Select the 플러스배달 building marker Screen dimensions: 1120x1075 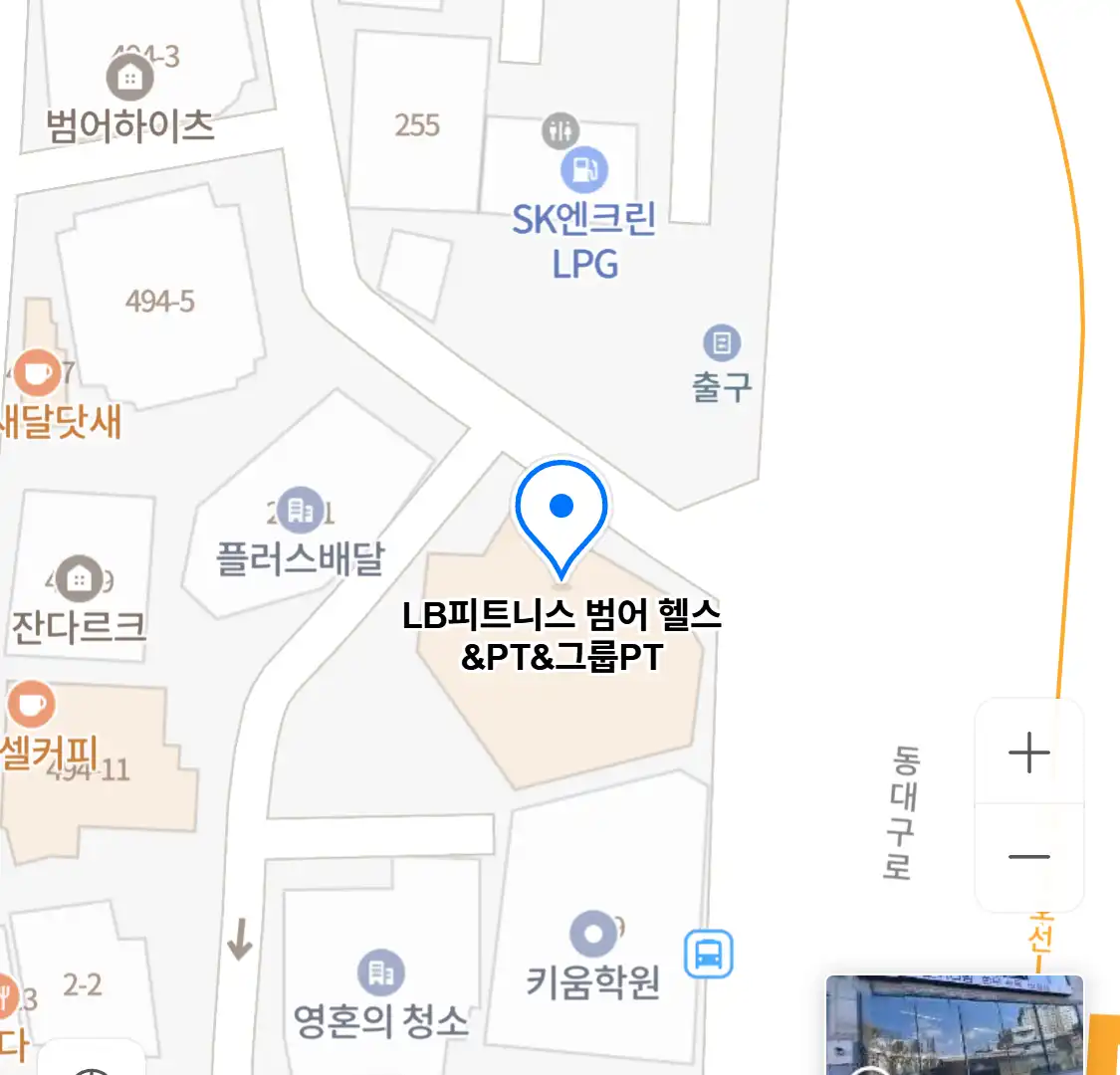click(x=300, y=512)
